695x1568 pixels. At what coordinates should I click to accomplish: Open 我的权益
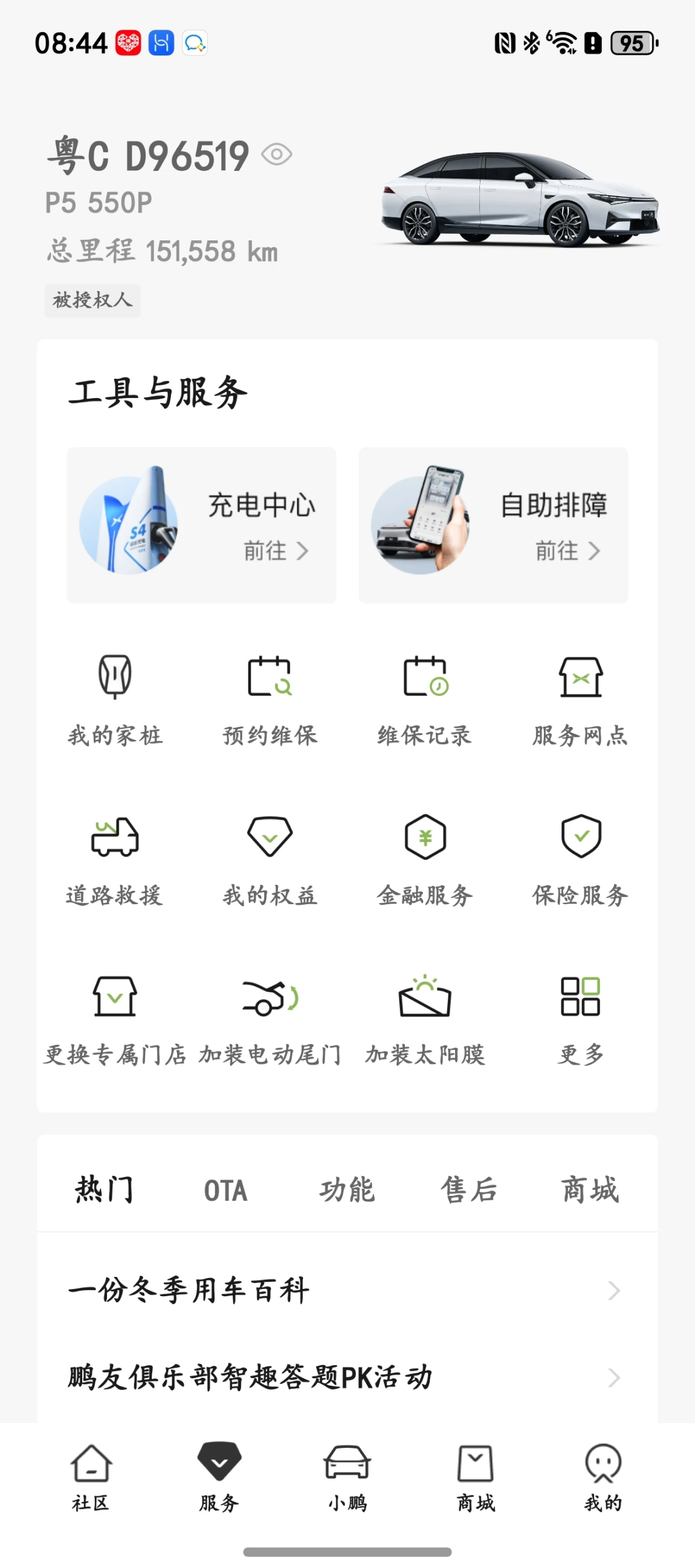pos(270,859)
